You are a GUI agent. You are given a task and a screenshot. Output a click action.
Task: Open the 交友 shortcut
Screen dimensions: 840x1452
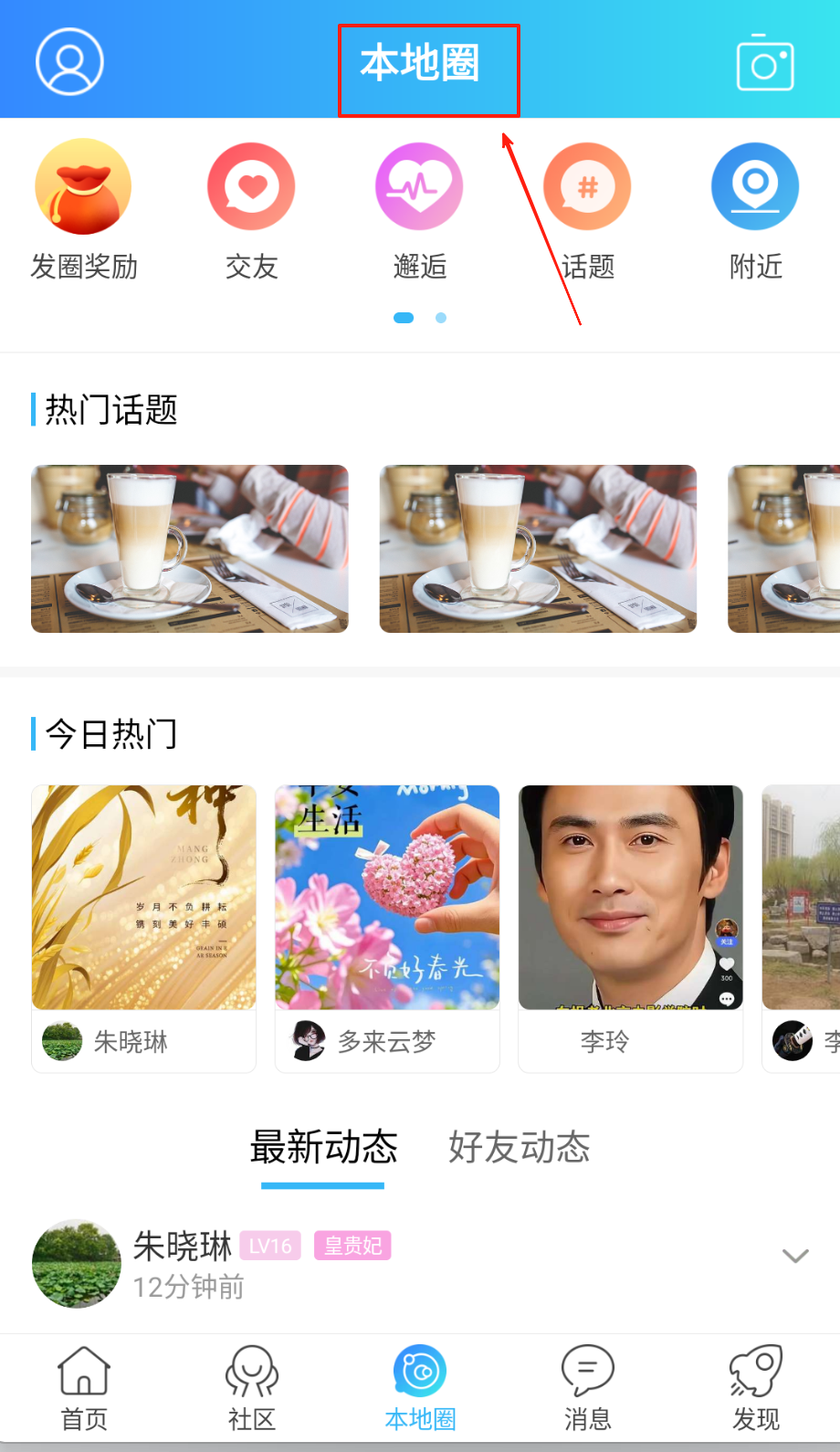pyautogui.click(x=251, y=210)
